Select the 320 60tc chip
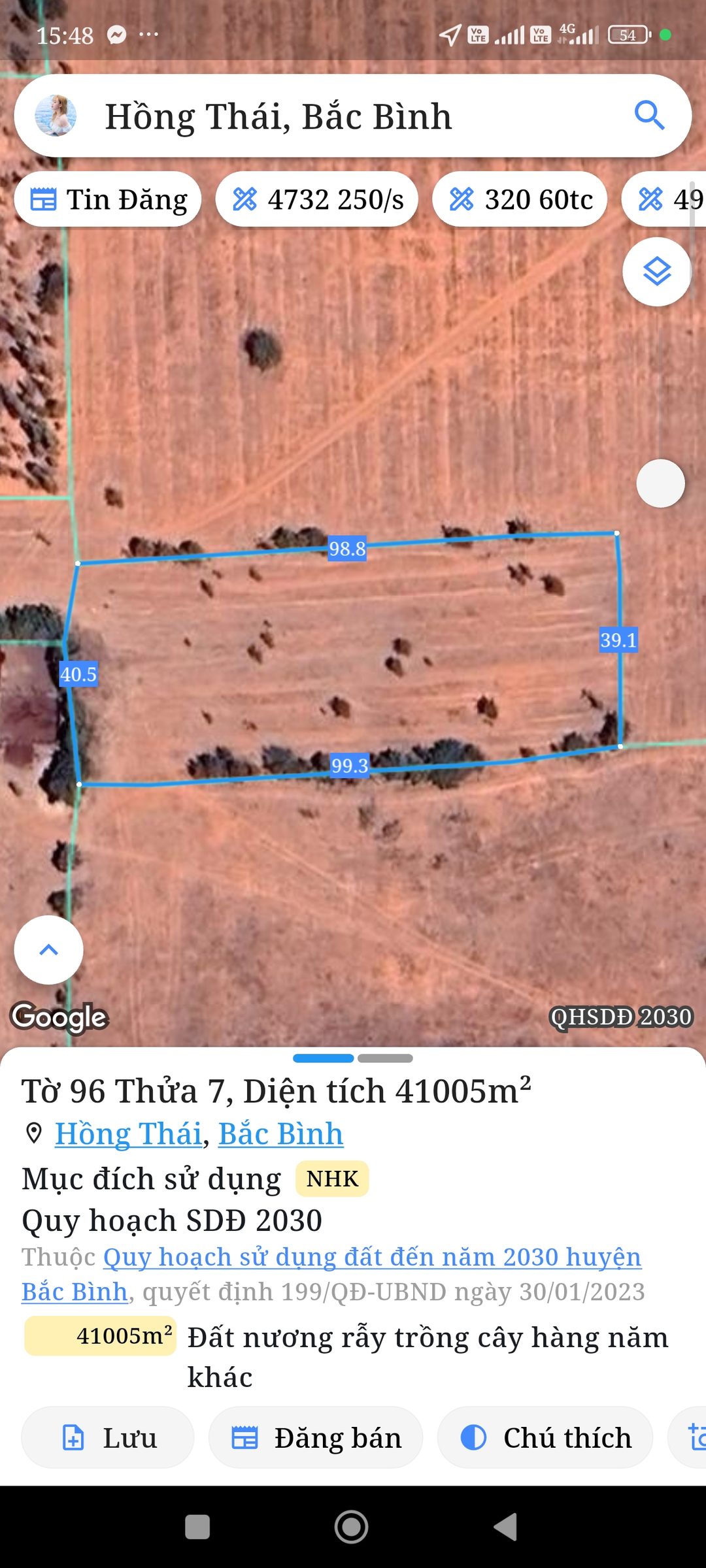This screenshot has width=706, height=1568. (x=520, y=199)
